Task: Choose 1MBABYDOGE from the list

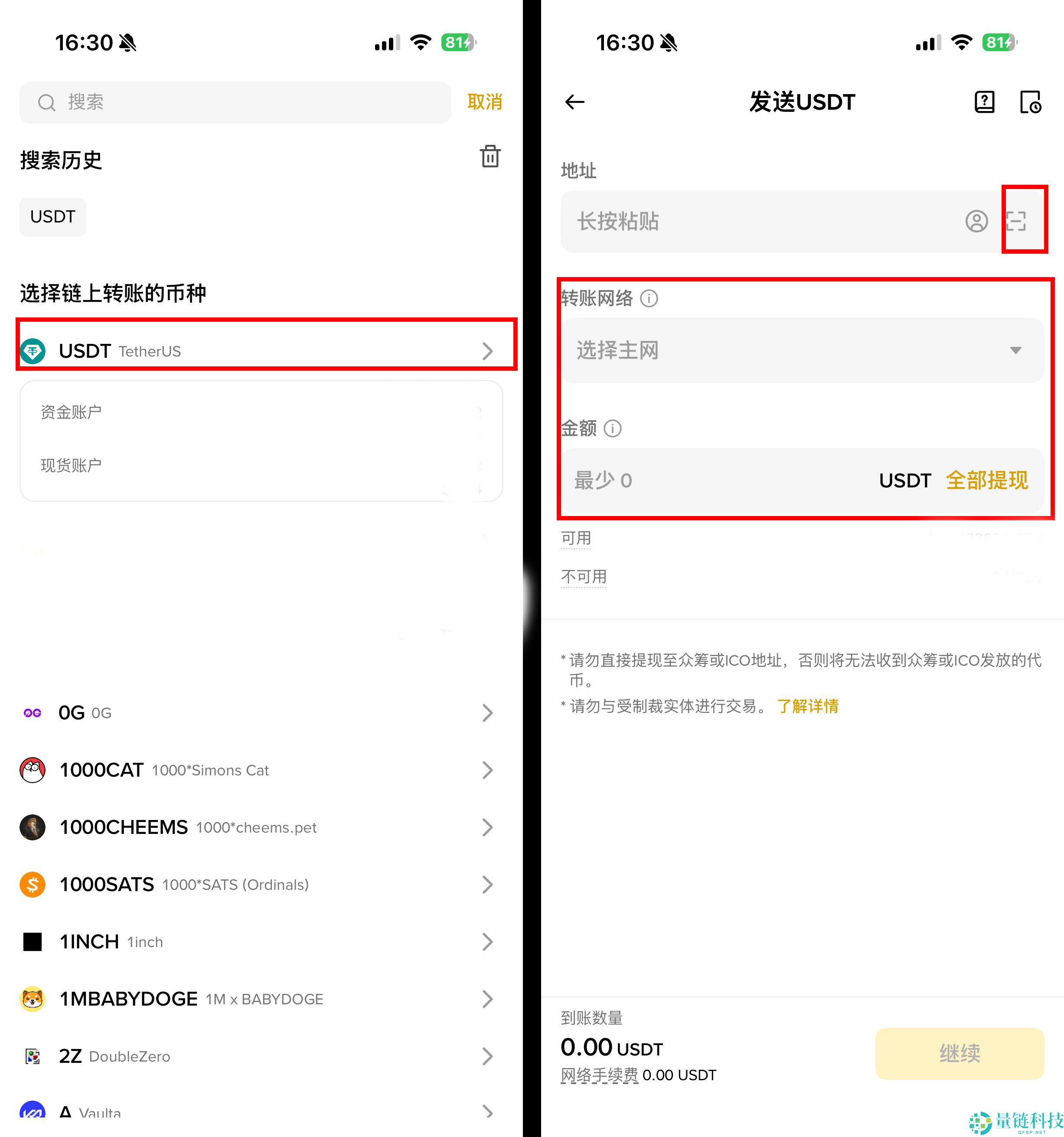Action: coord(257,999)
